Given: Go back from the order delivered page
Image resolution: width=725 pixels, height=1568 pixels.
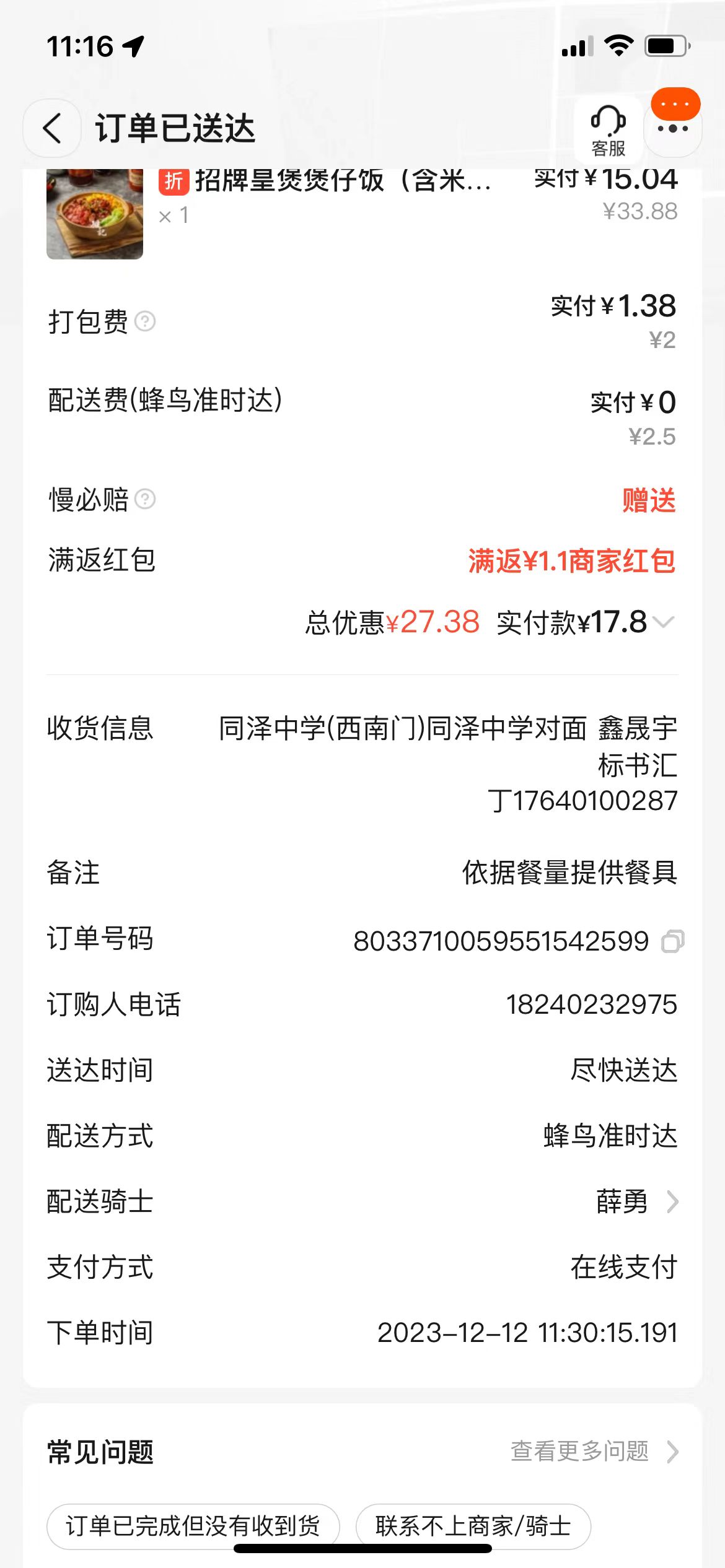Looking at the screenshot, I should 52,128.
